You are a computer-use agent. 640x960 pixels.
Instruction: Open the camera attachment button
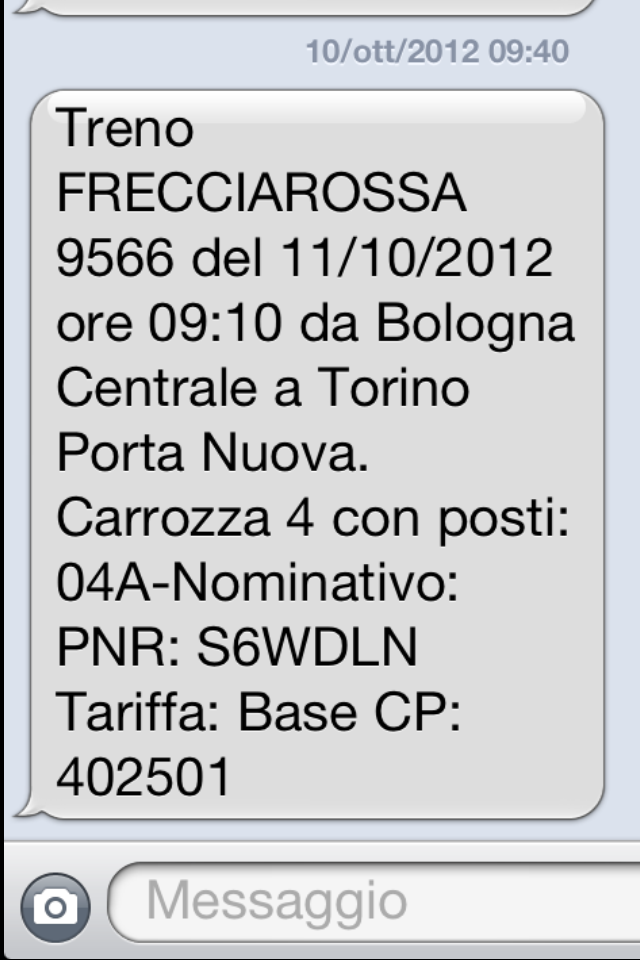56,907
